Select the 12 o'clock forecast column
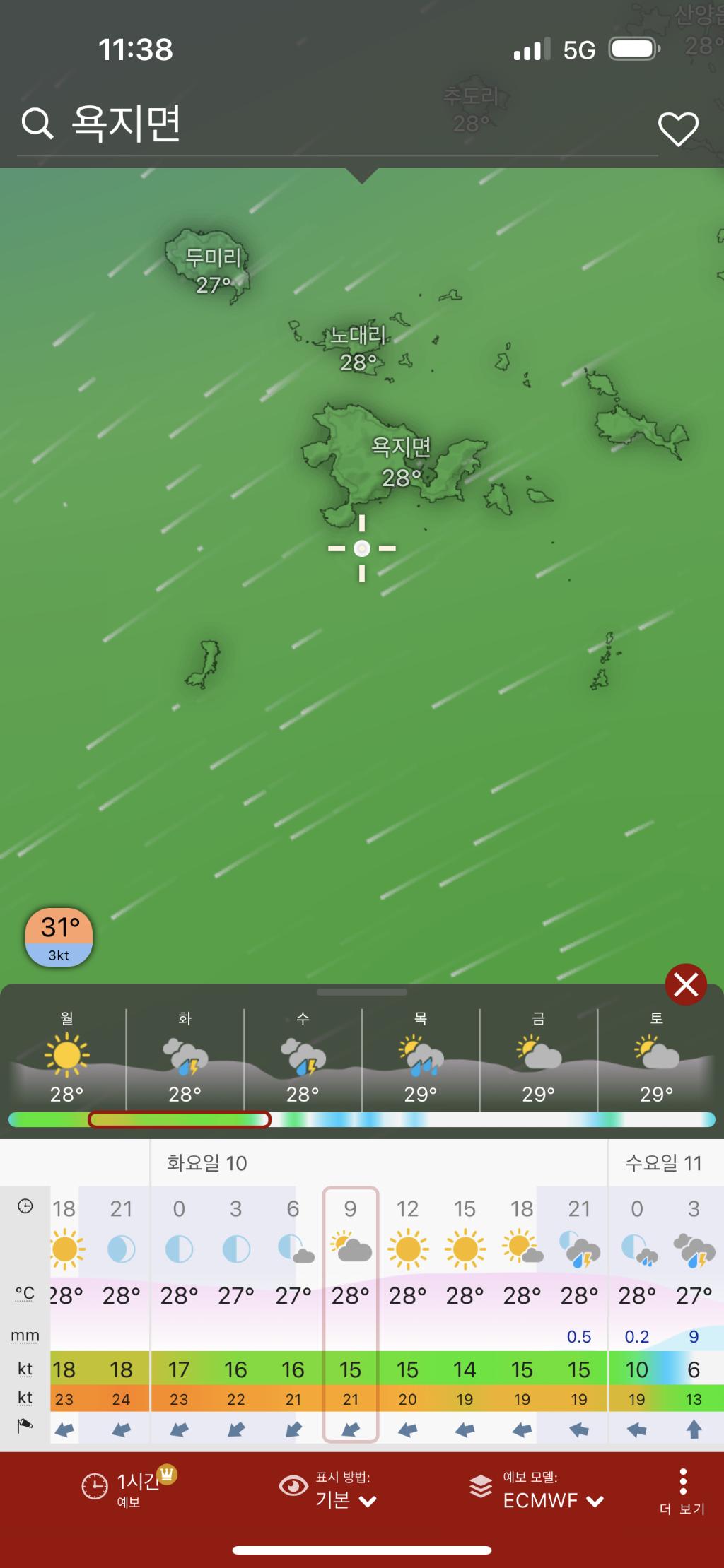Viewport: 724px width, 1568px height. coord(407,1313)
